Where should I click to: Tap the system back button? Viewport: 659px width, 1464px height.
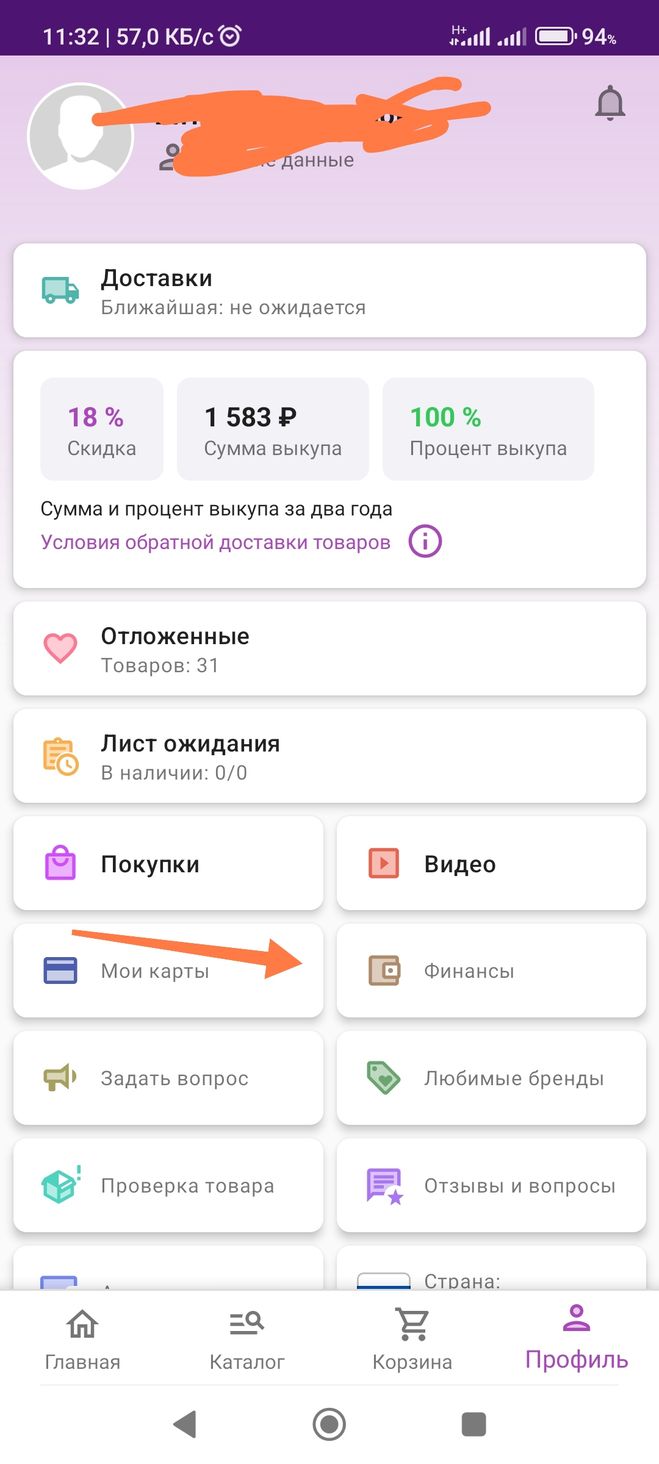coord(184,1424)
